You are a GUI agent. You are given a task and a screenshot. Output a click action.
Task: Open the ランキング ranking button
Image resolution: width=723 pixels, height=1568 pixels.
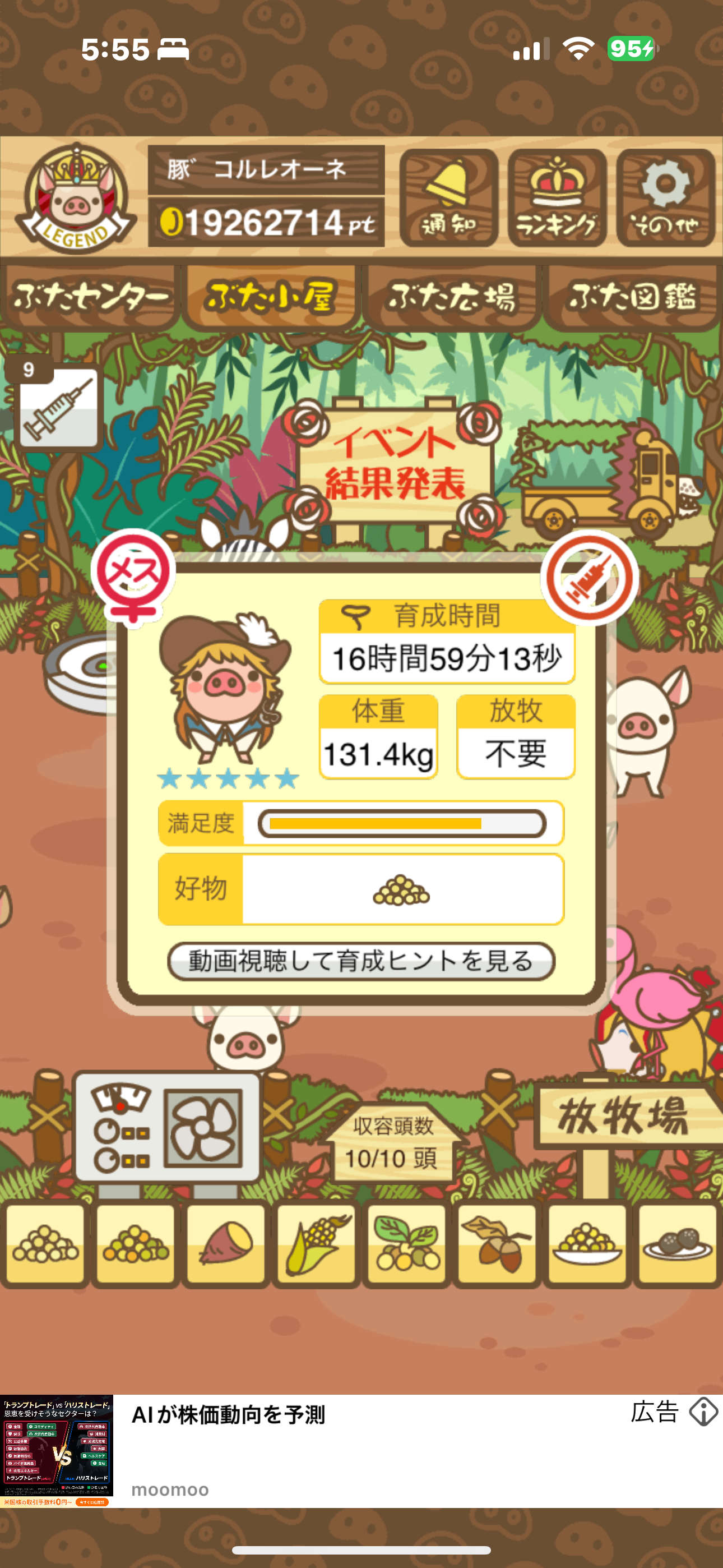coord(557,198)
